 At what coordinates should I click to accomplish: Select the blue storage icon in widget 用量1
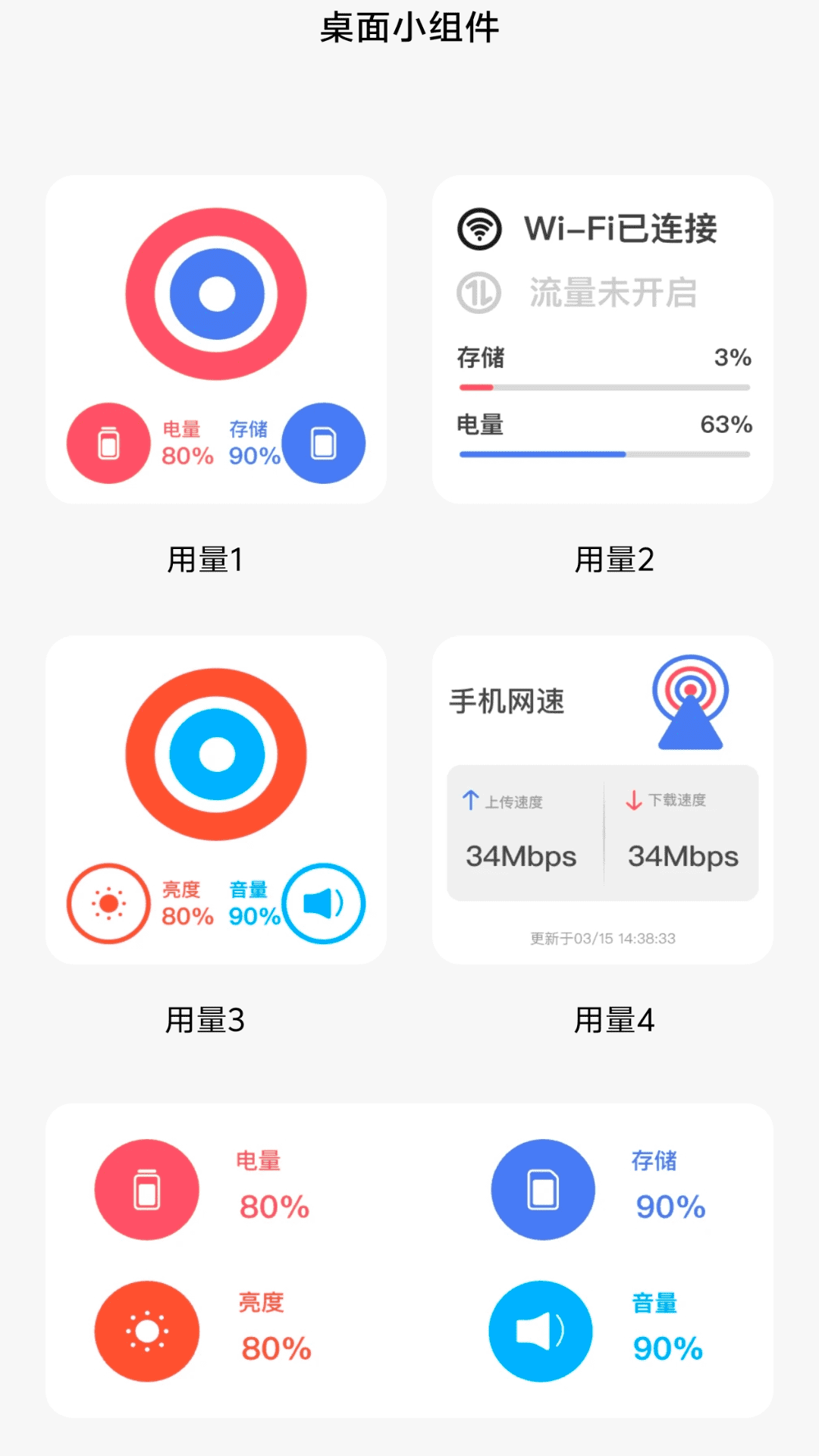click(x=324, y=443)
